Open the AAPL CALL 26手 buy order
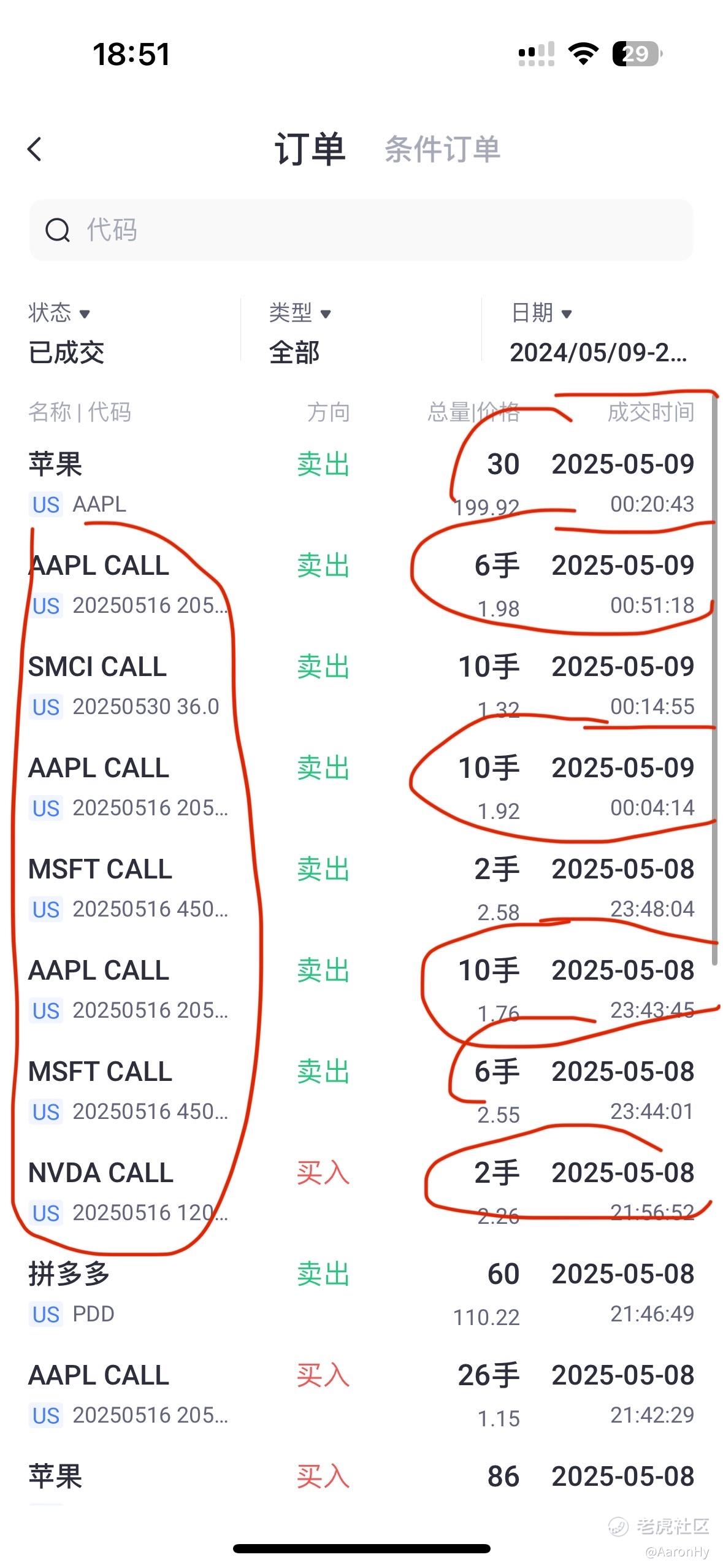The width and height of the screenshot is (723, 1568). pyautogui.click(x=361, y=1394)
